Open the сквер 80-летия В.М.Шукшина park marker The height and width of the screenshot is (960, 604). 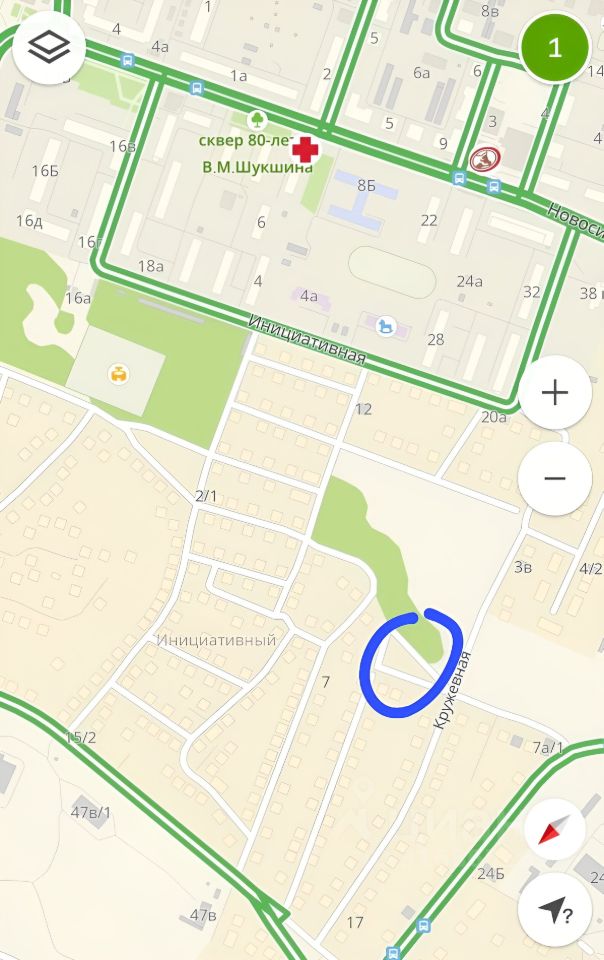pos(258,120)
